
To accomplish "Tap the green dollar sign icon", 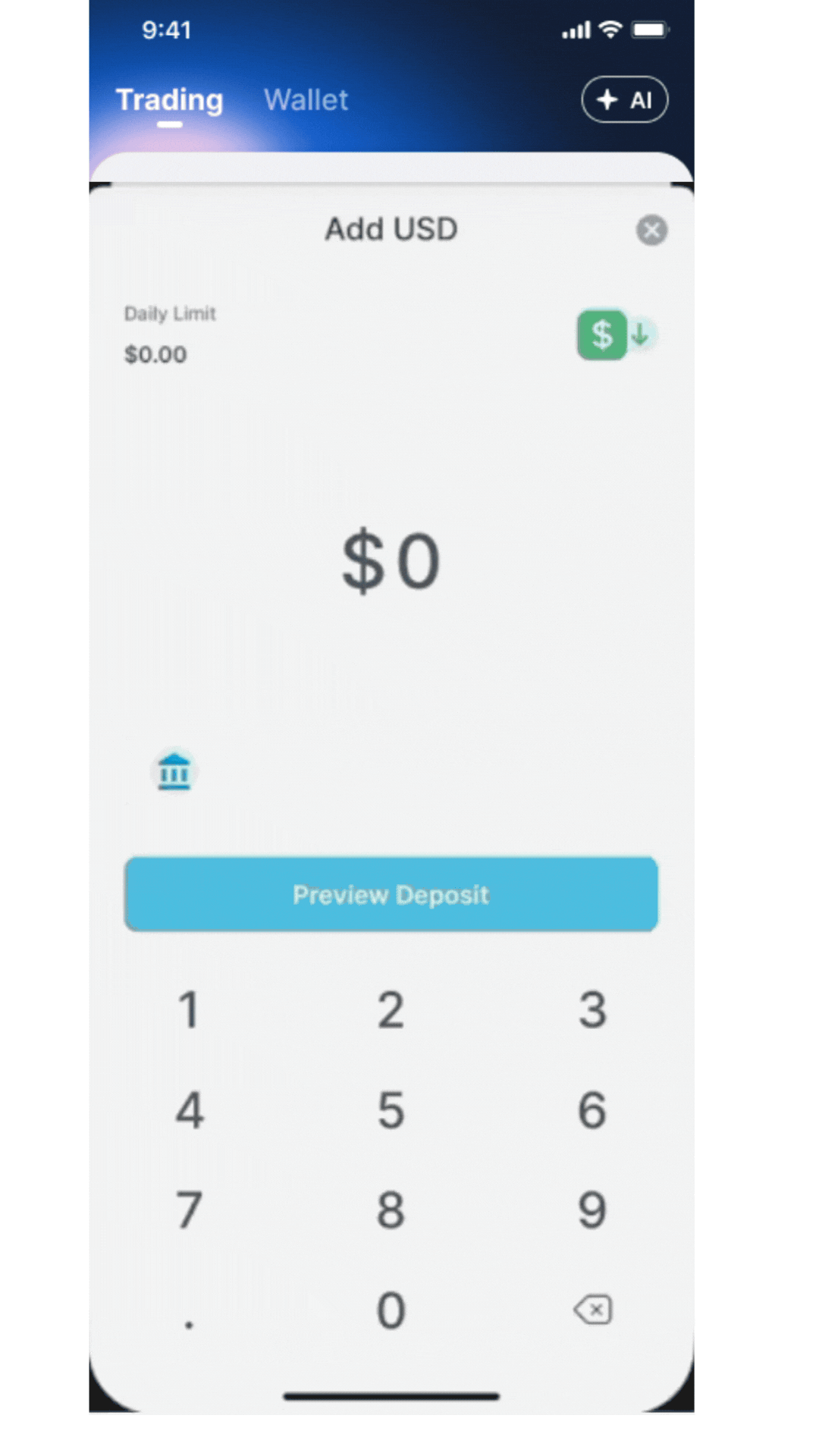I will [603, 335].
